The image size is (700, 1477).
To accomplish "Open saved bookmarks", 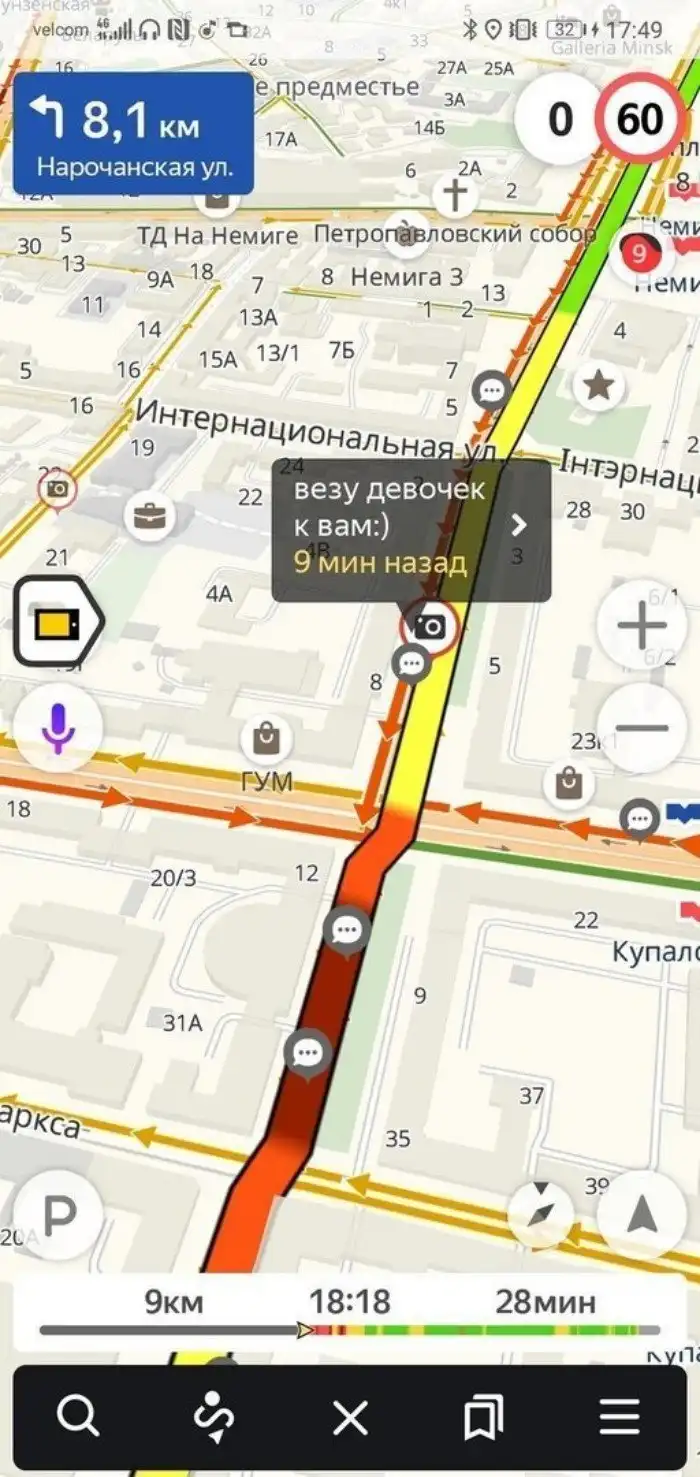I will pos(484,1416).
